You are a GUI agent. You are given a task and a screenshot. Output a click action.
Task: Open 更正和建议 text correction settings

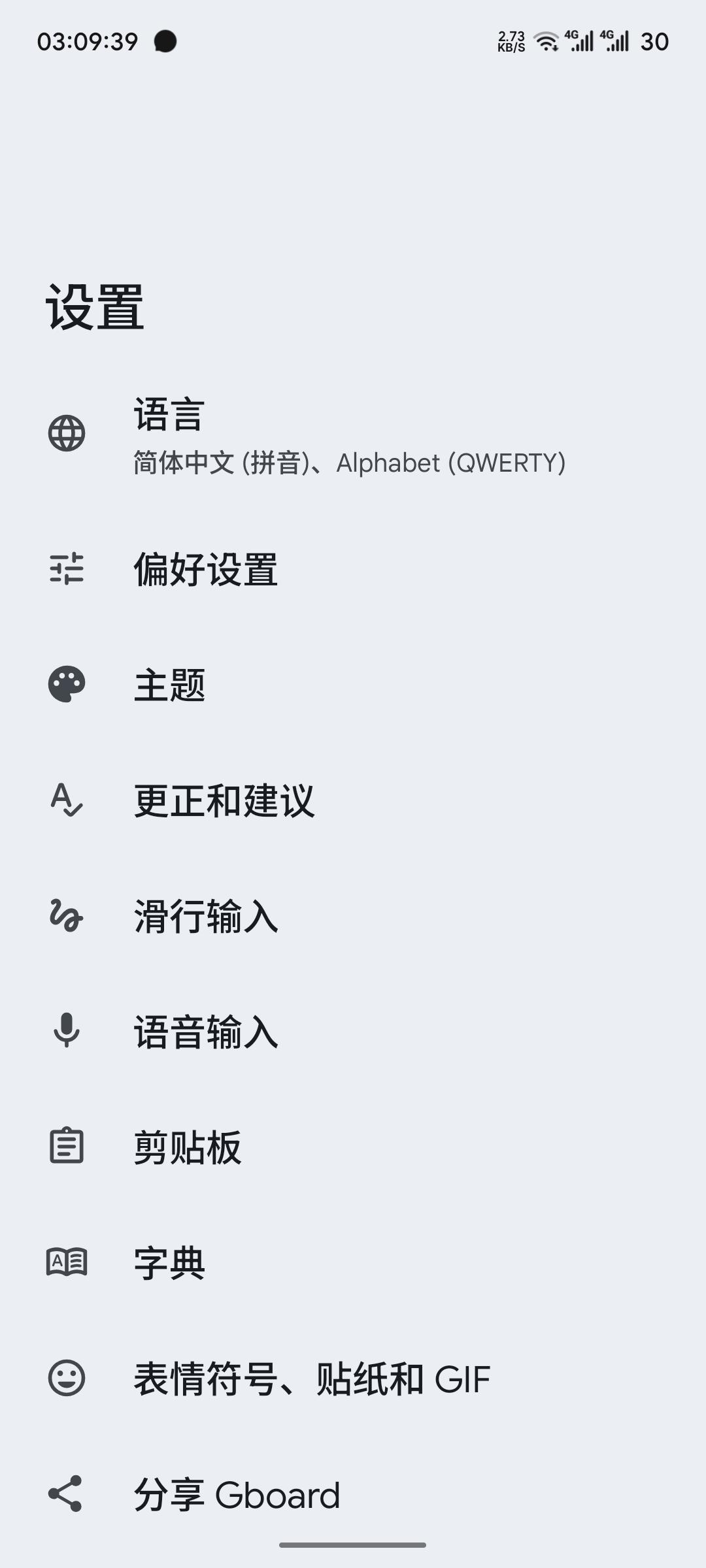pyautogui.click(x=224, y=800)
